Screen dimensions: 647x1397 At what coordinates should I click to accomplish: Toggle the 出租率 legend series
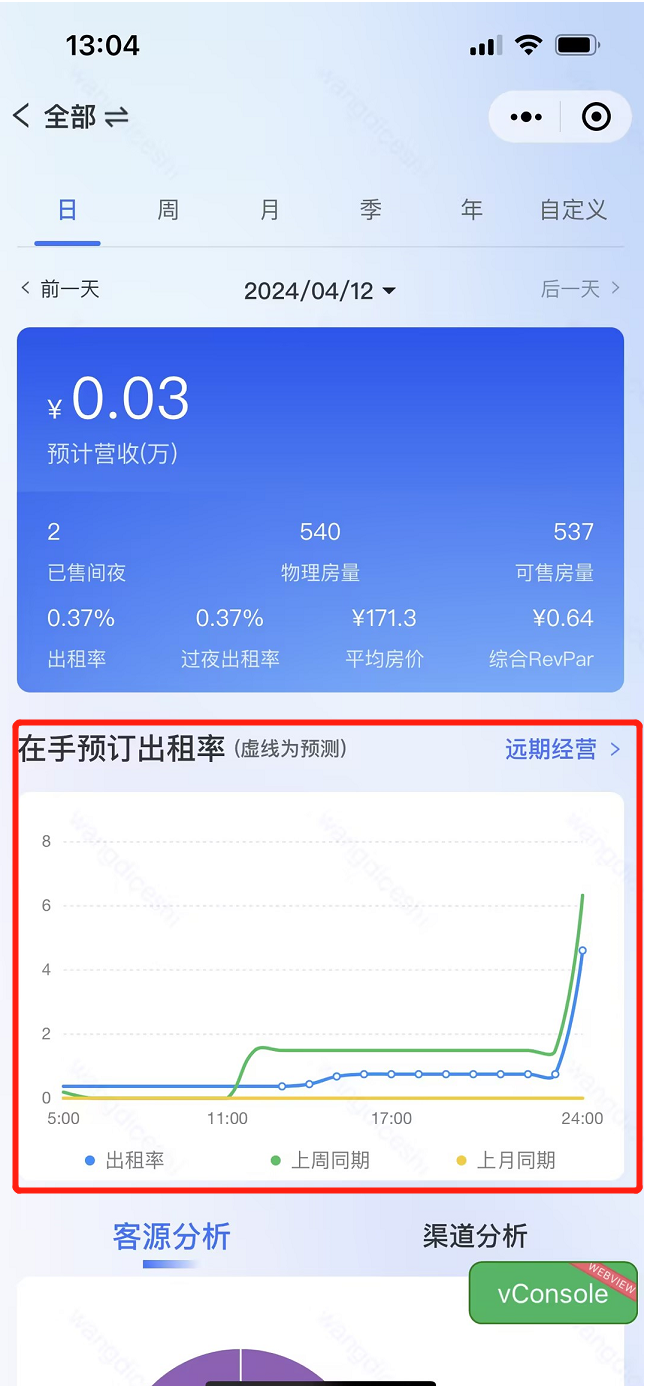coord(124,1161)
